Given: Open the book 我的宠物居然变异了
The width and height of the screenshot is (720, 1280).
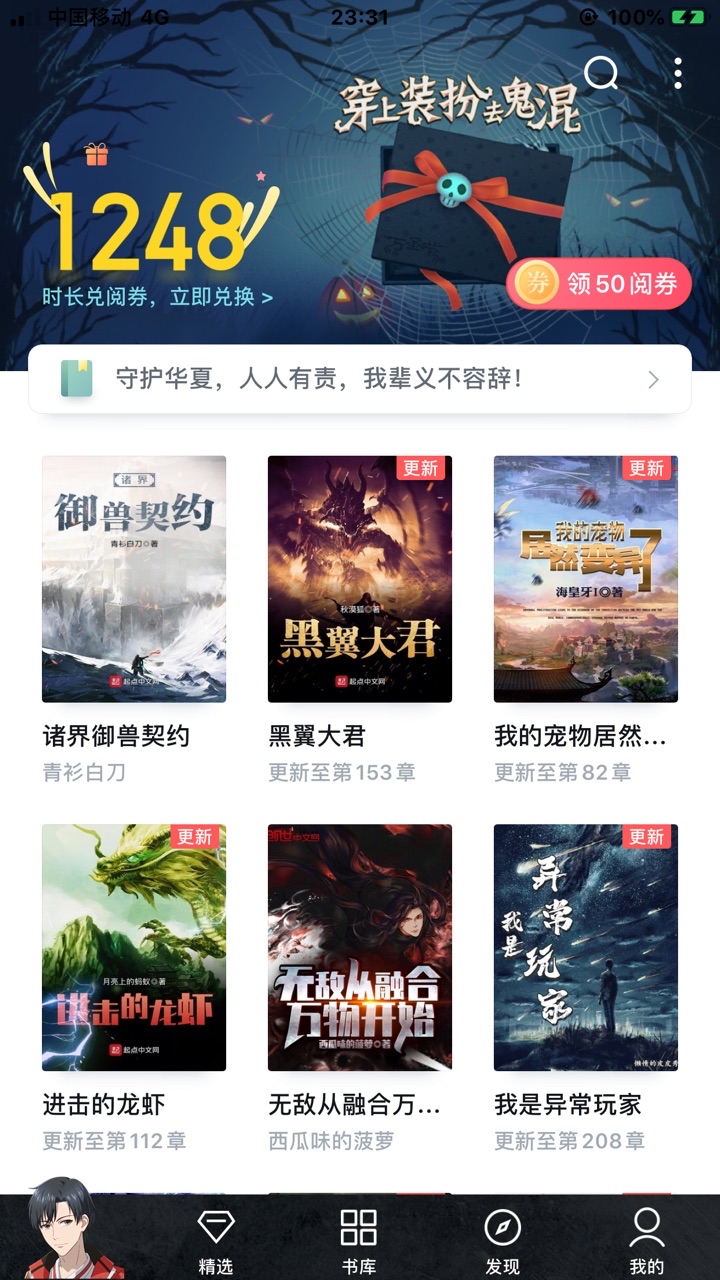Looking at the screenshot, I should pos(586,579).
